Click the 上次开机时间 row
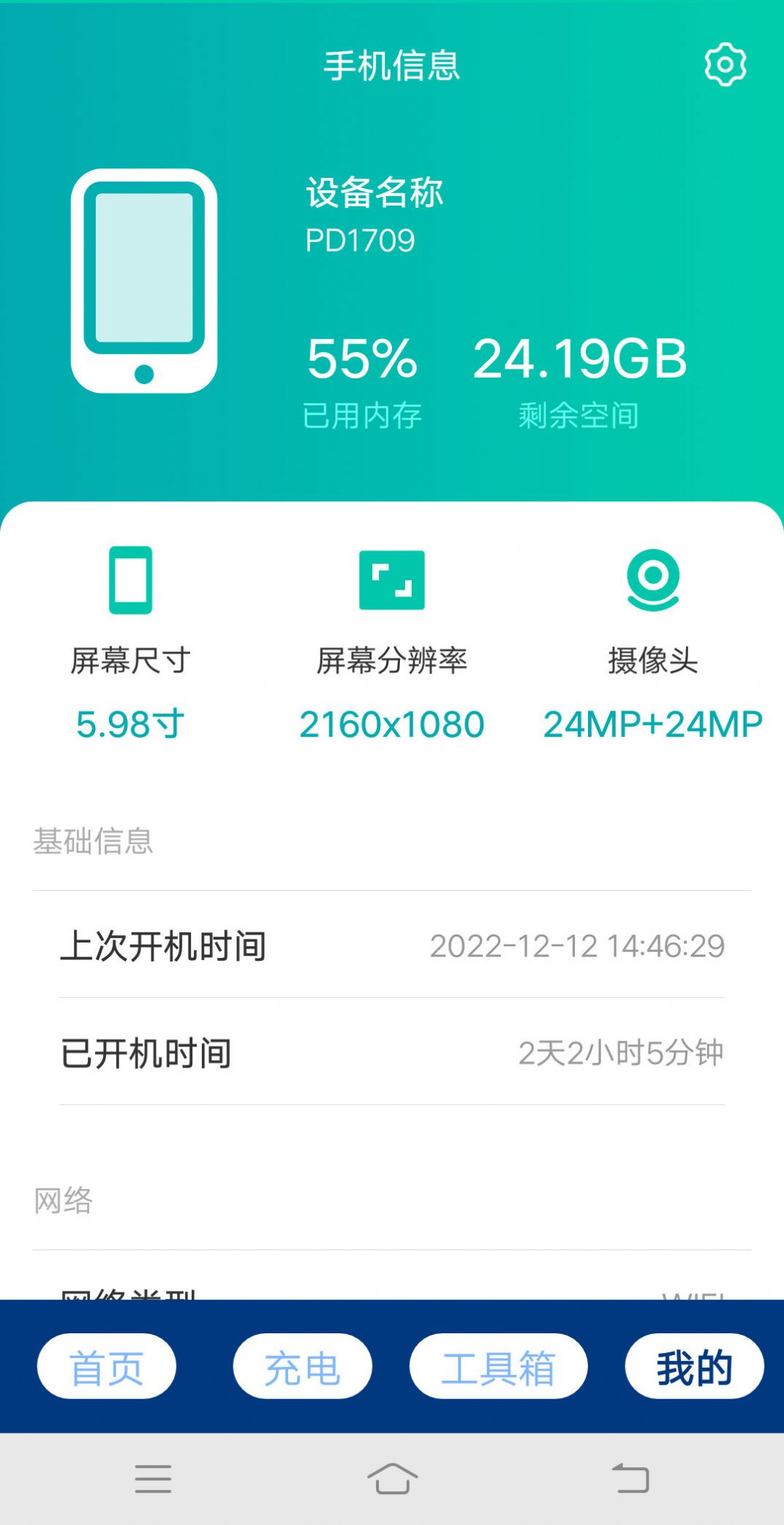Viewport: 784px width, 1525px height. (392, 944)
